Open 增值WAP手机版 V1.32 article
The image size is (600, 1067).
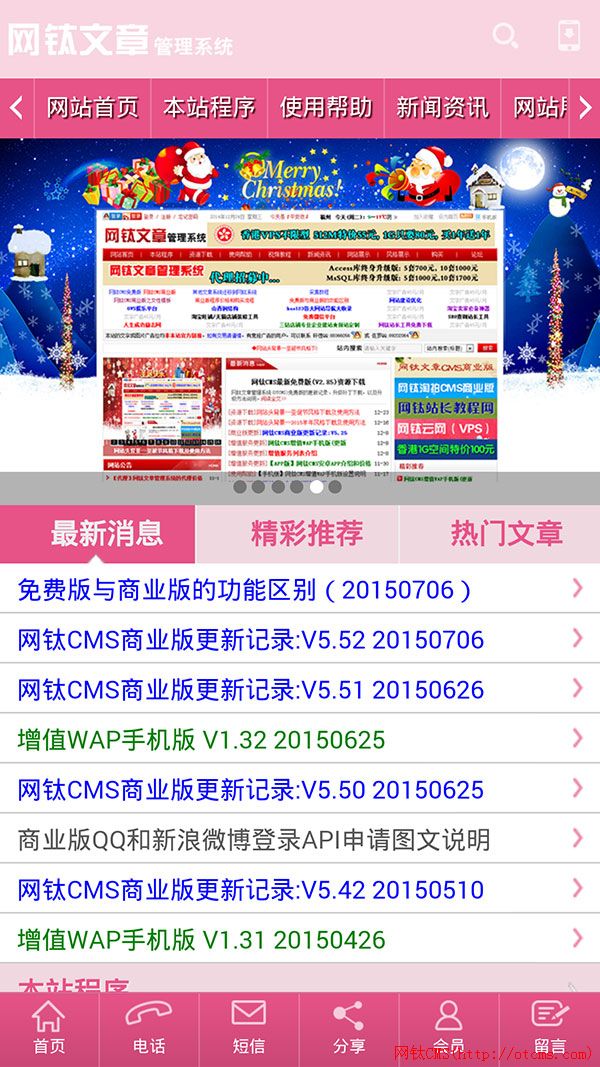201,740
